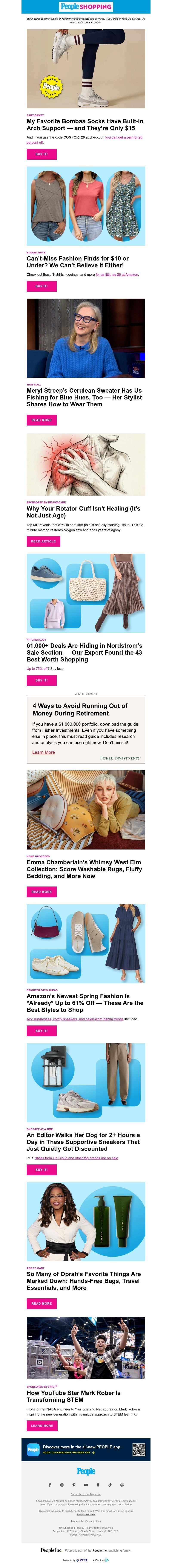Tap LEARN MORE about Mark Rober STEM
Screen dimensions: 172x1568
(x=41, y=1426)
